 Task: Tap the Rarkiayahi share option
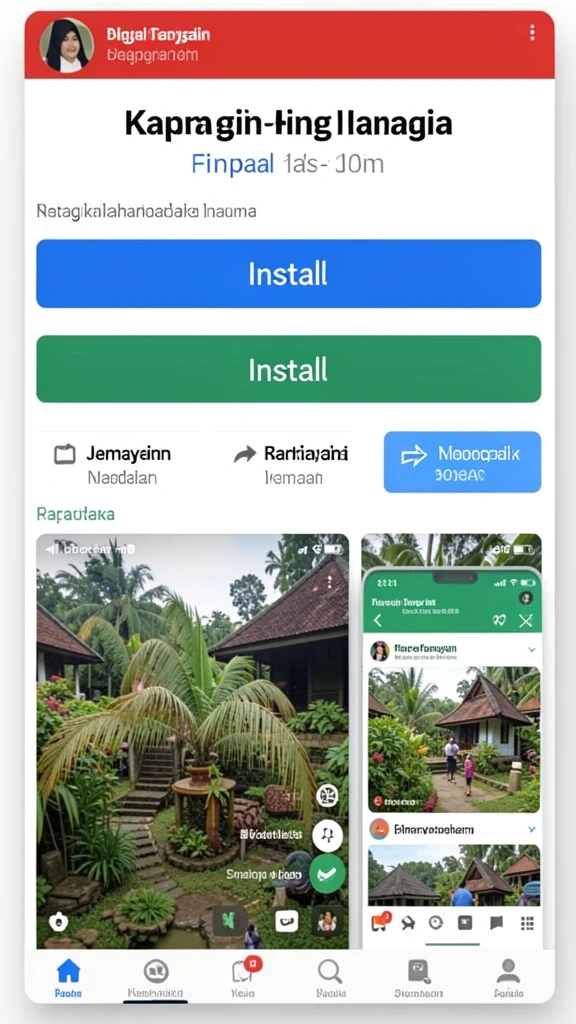pos(291,464)
